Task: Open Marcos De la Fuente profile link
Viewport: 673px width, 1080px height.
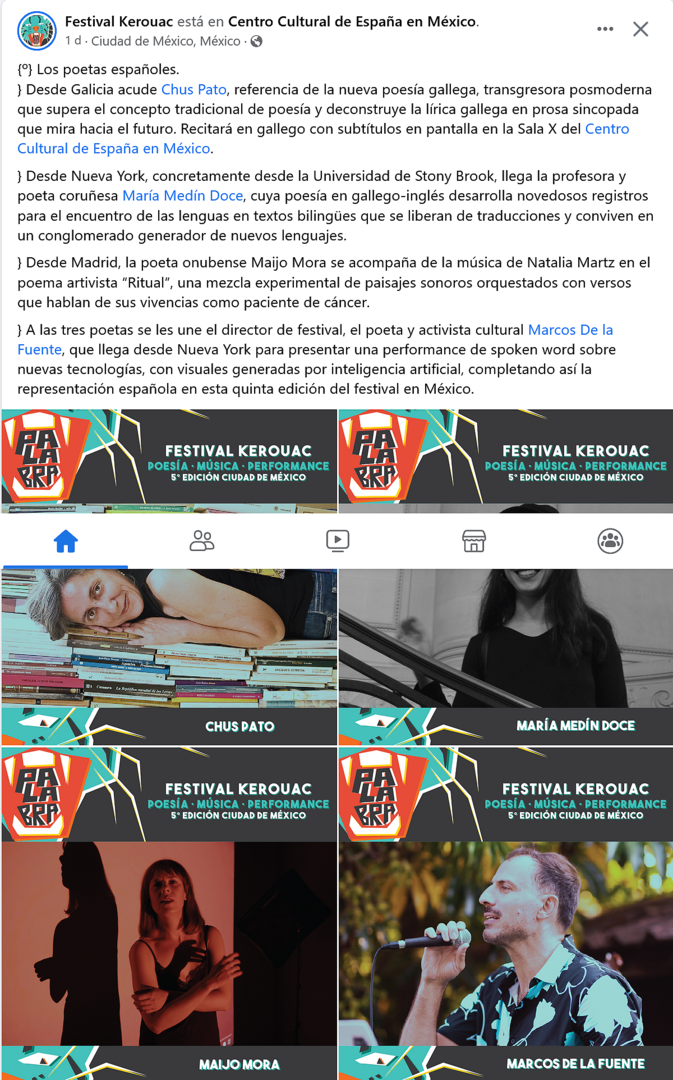Action: [x=570, y=329]
